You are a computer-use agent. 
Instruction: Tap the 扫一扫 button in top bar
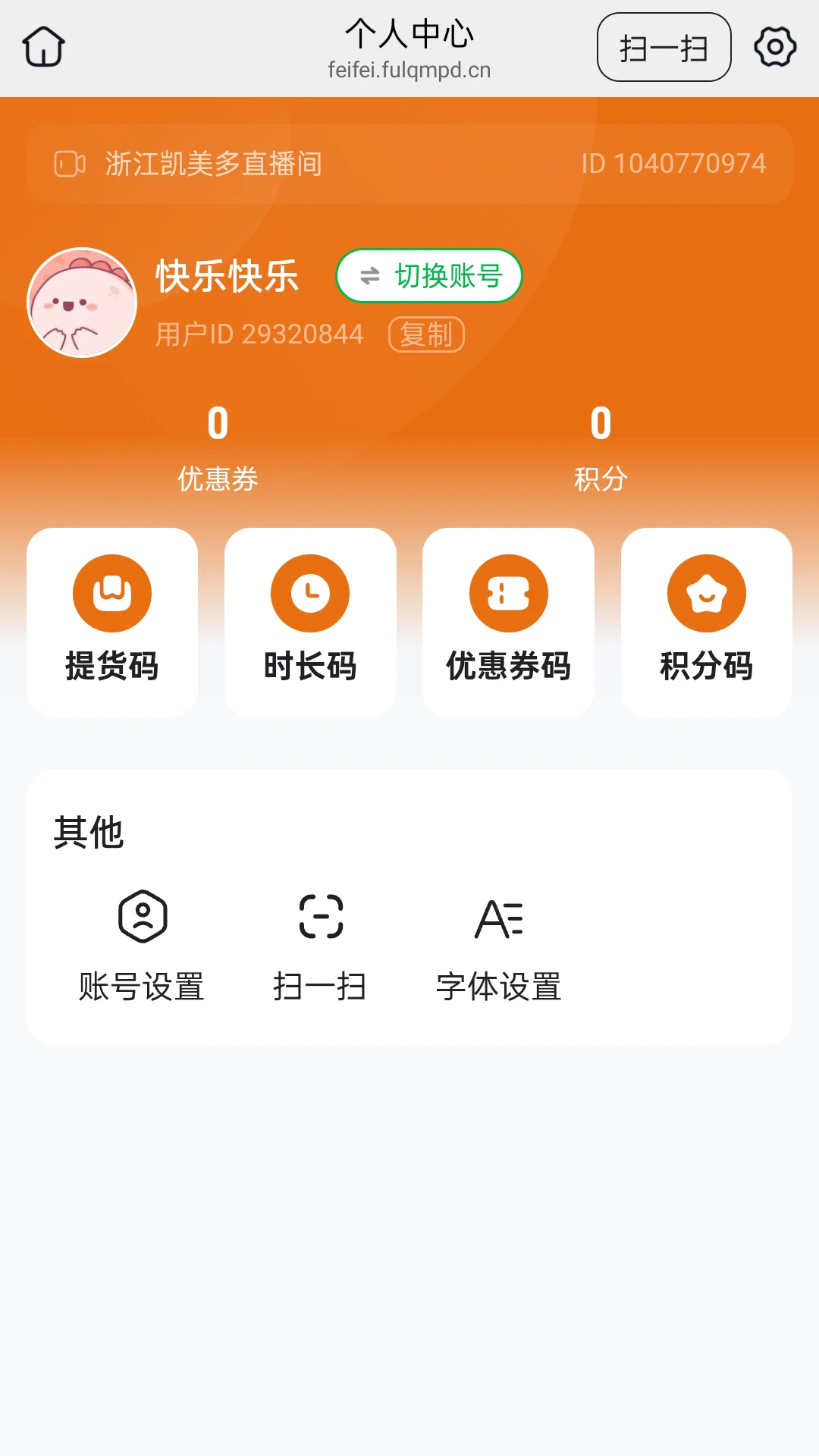click(664, 47)
